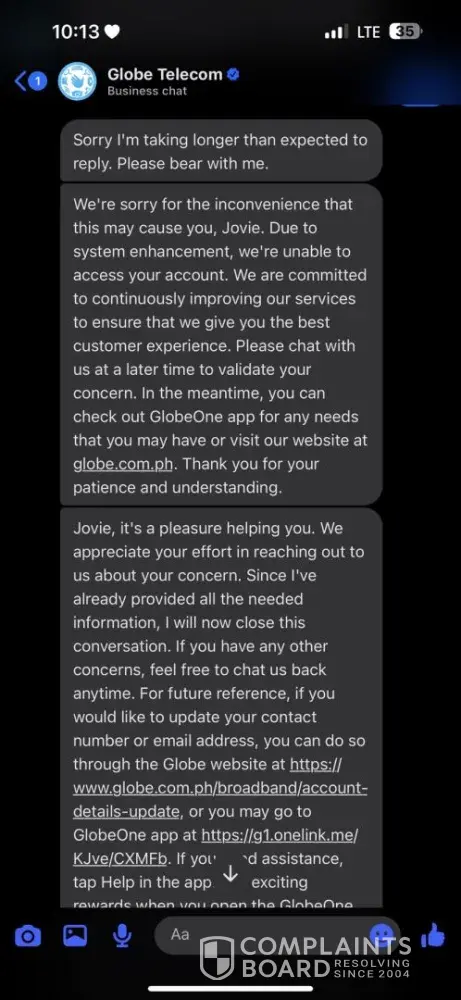Tap the Aa message field
This screenshot has height=1000, width=461.
[268, 935]
